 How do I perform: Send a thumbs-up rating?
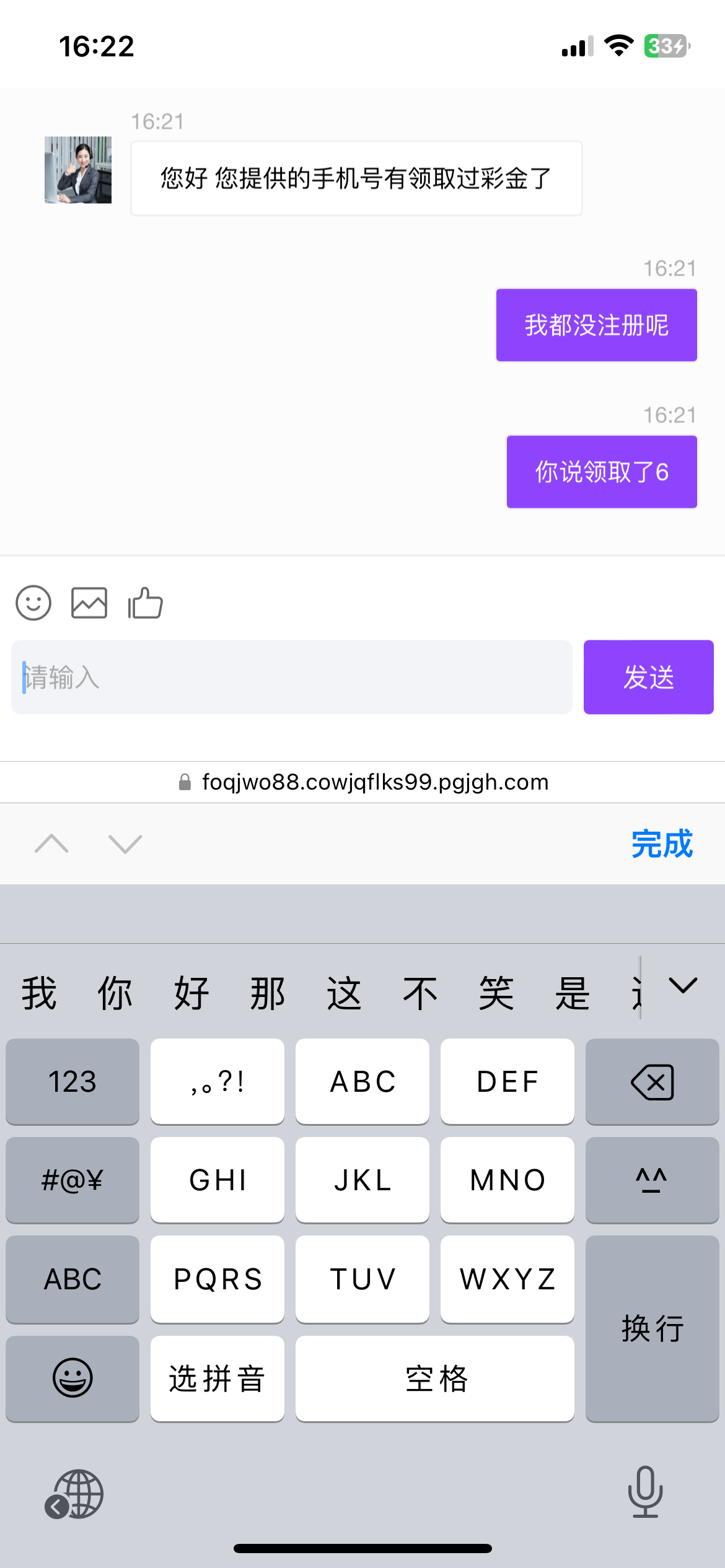coord(145,603)
